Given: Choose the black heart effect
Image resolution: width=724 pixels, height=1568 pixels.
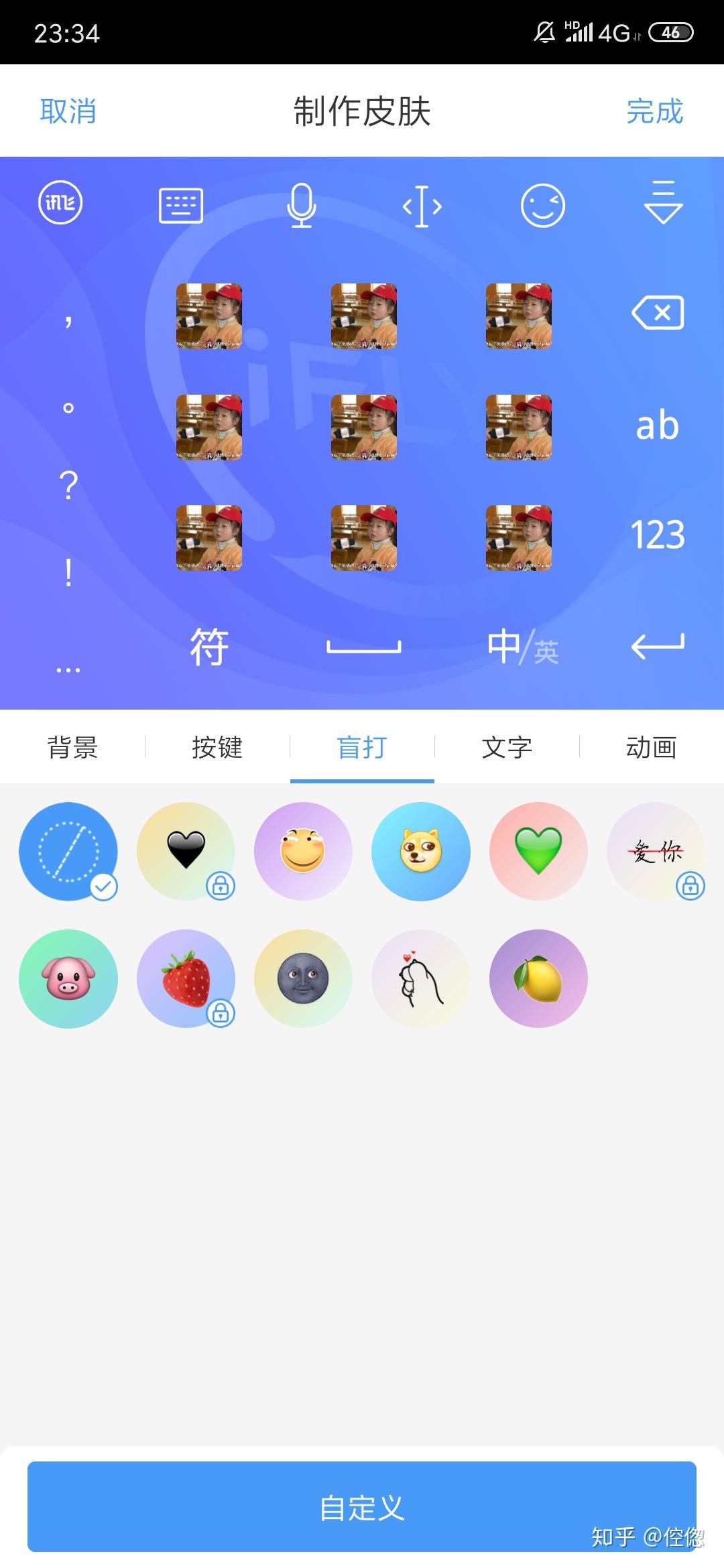Looking at the screenshot, I should pyautogui.click(x=186, y=852).
